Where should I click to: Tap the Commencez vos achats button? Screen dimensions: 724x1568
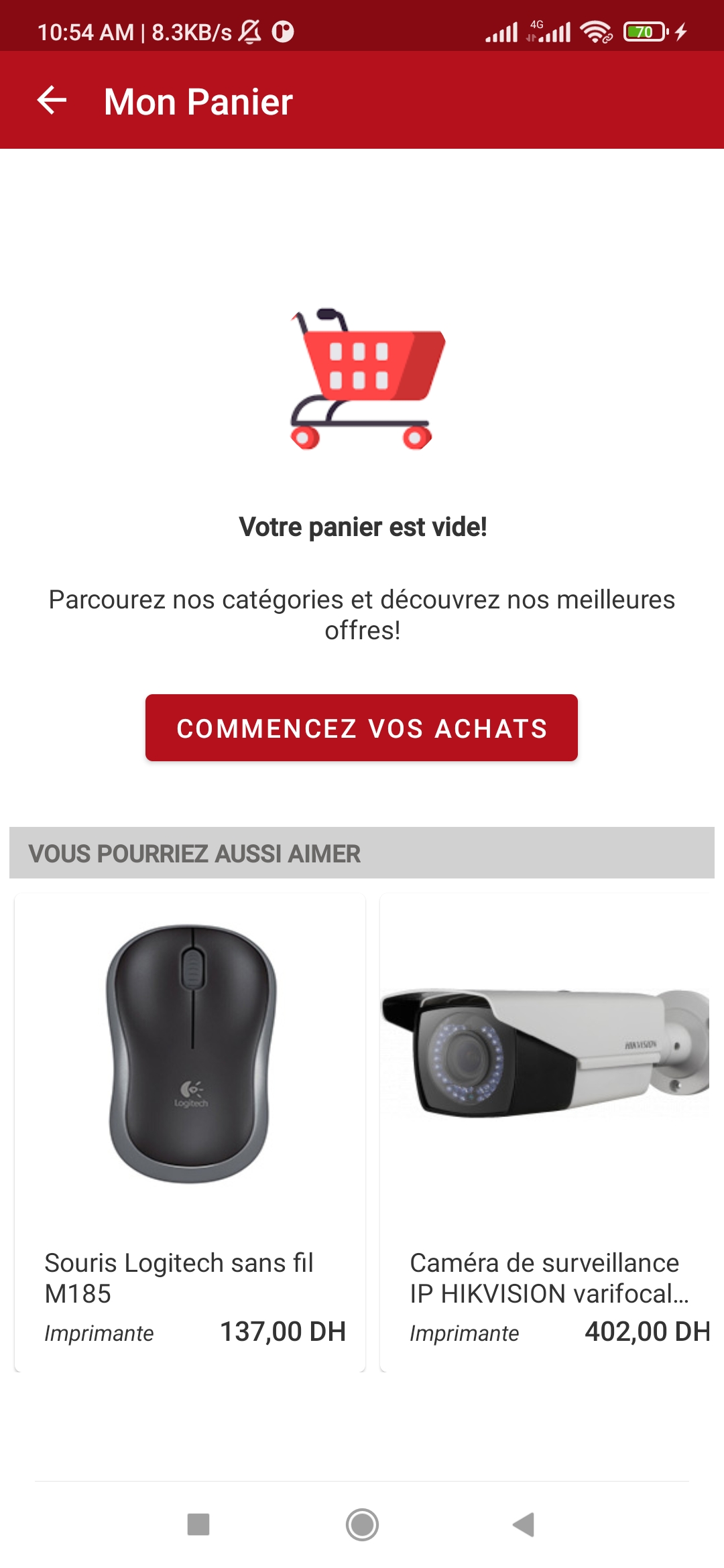tap(361, 728)
